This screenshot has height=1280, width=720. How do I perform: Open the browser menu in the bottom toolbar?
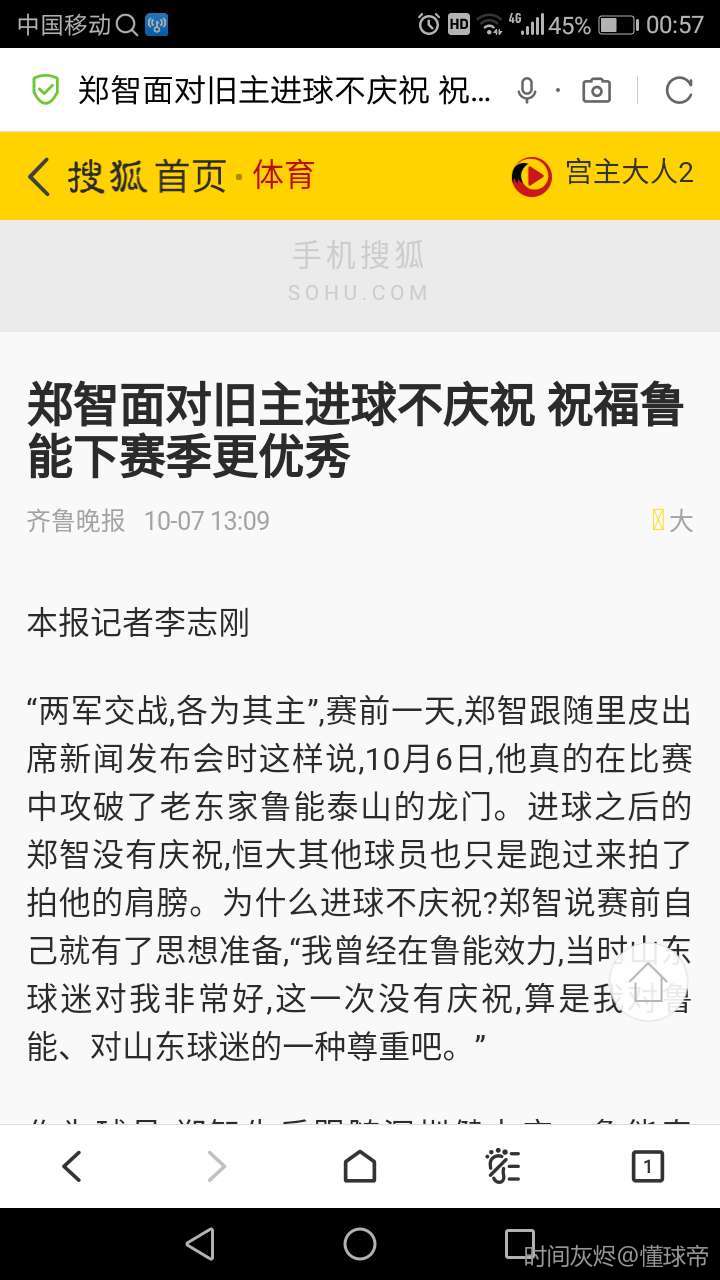(503, 1166)
